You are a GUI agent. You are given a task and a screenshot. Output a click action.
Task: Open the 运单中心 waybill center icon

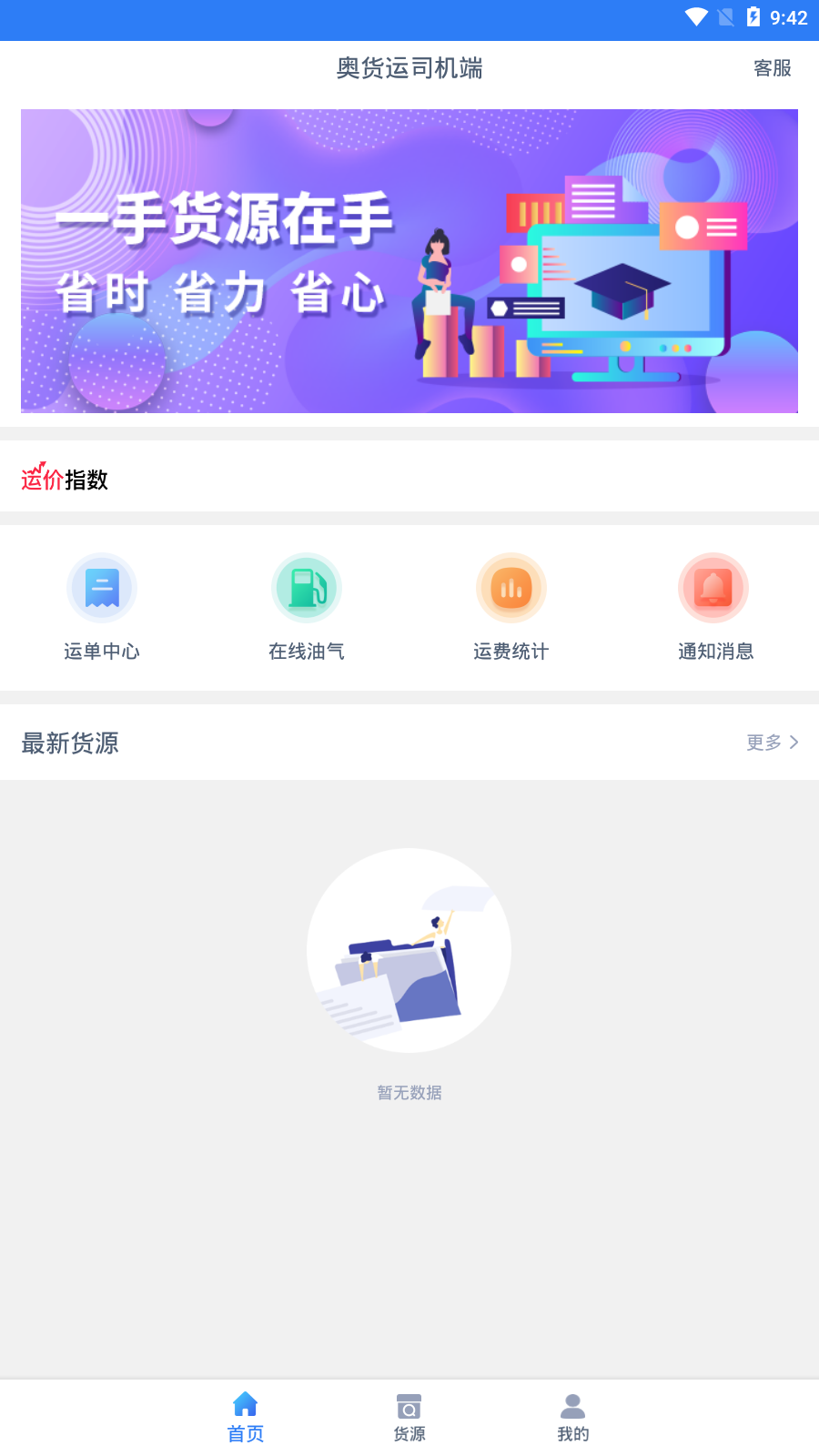tap(102, 588)
